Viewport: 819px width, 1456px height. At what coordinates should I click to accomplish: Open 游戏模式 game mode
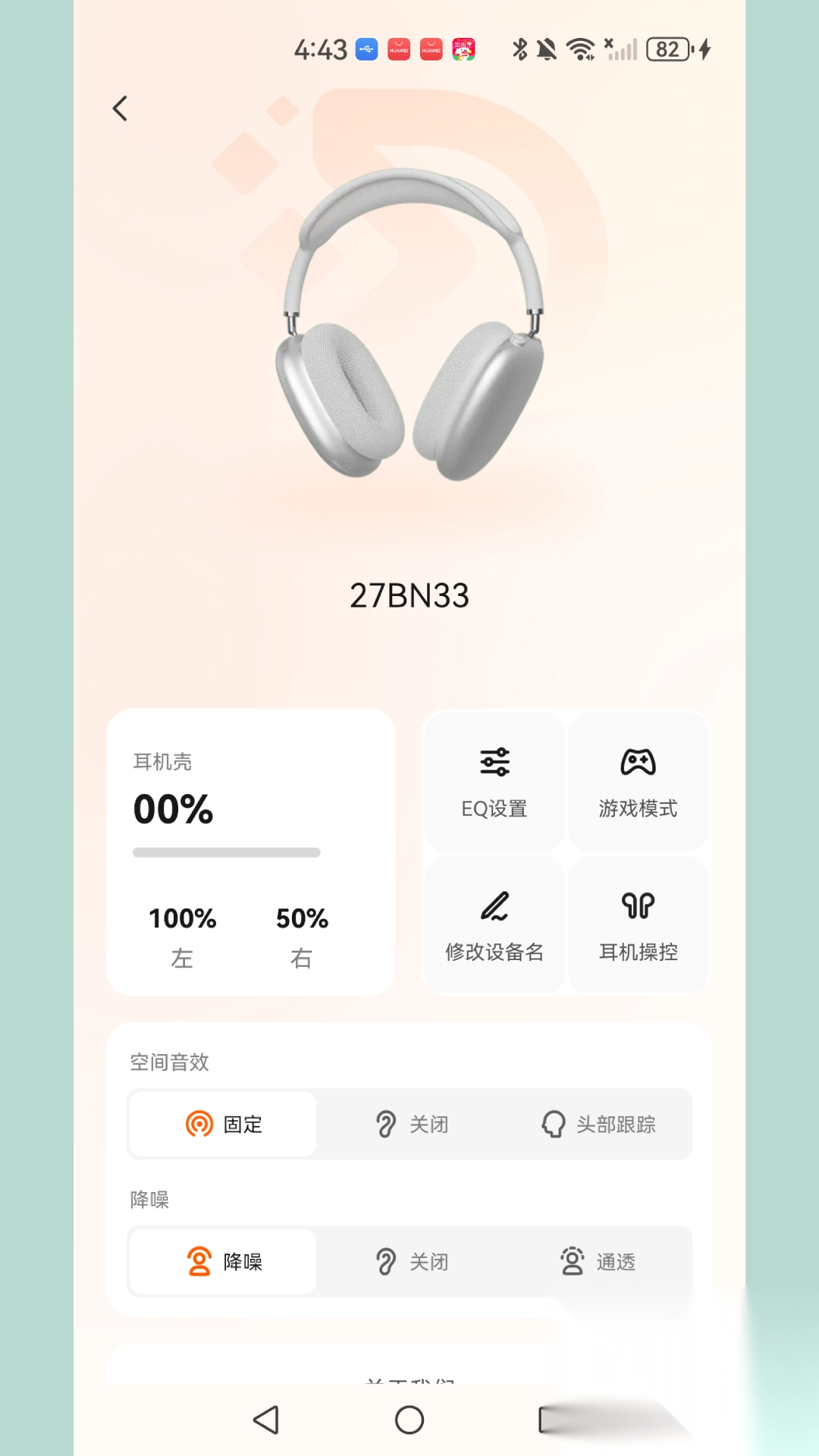(x=638, y=781)
